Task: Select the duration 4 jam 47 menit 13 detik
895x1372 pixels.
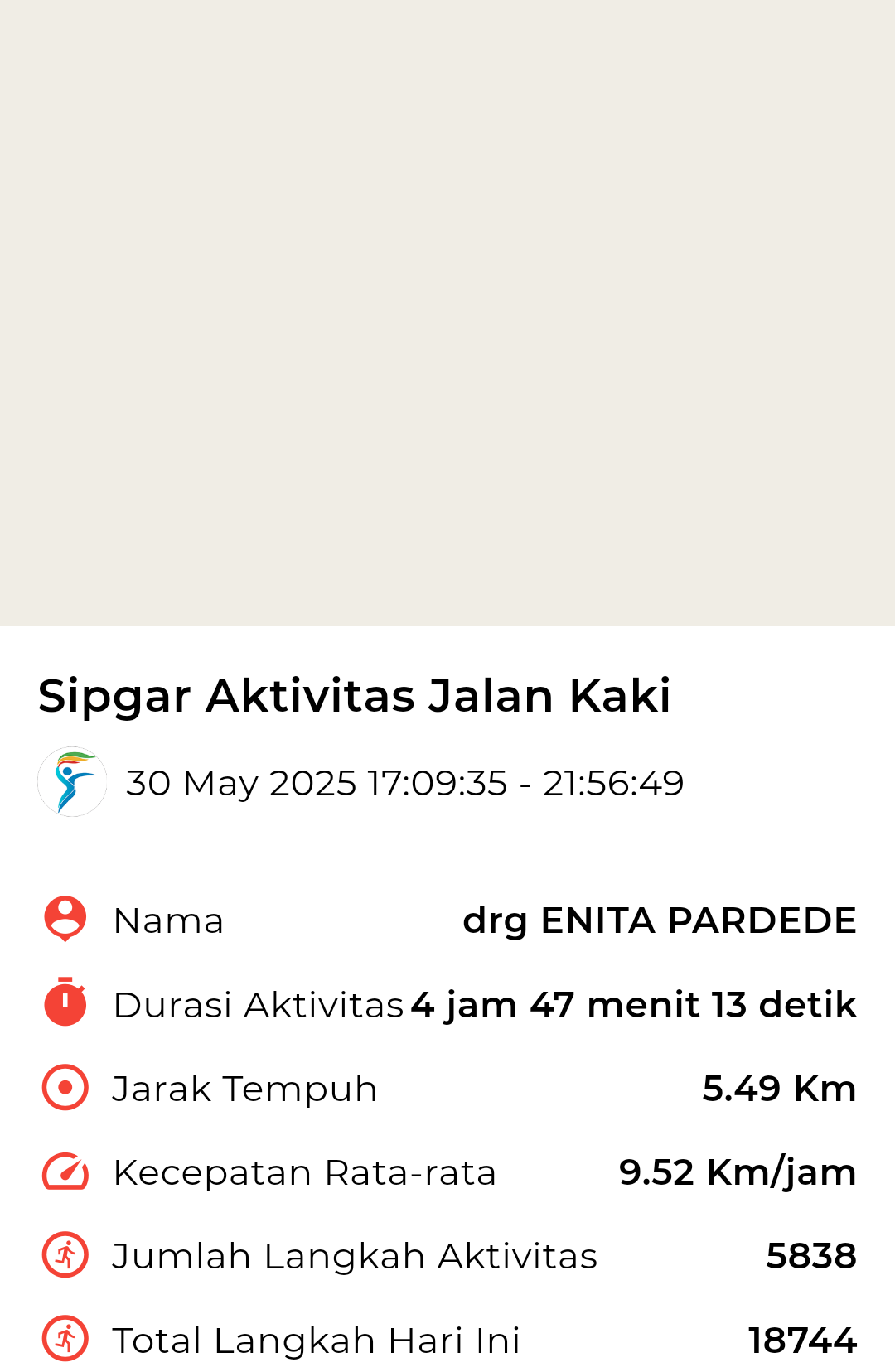Action: coord(634,1004)
